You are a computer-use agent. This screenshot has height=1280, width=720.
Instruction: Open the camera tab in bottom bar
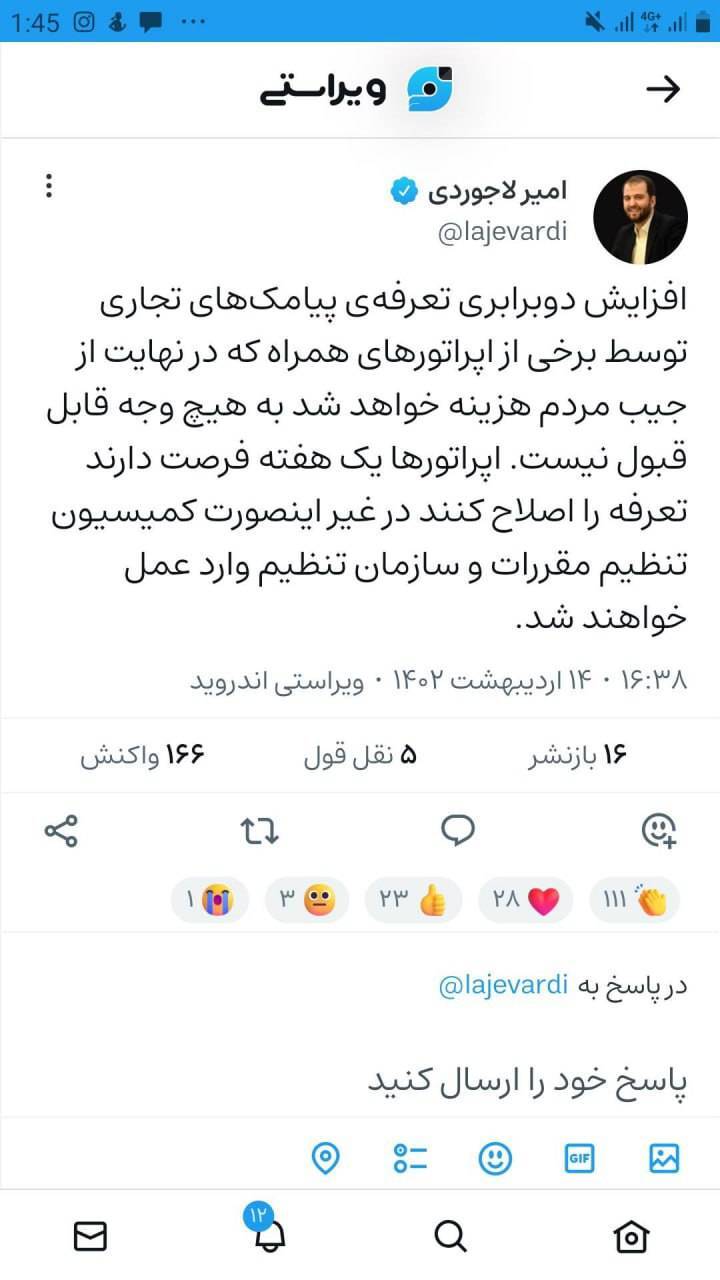click(630, 1236)
